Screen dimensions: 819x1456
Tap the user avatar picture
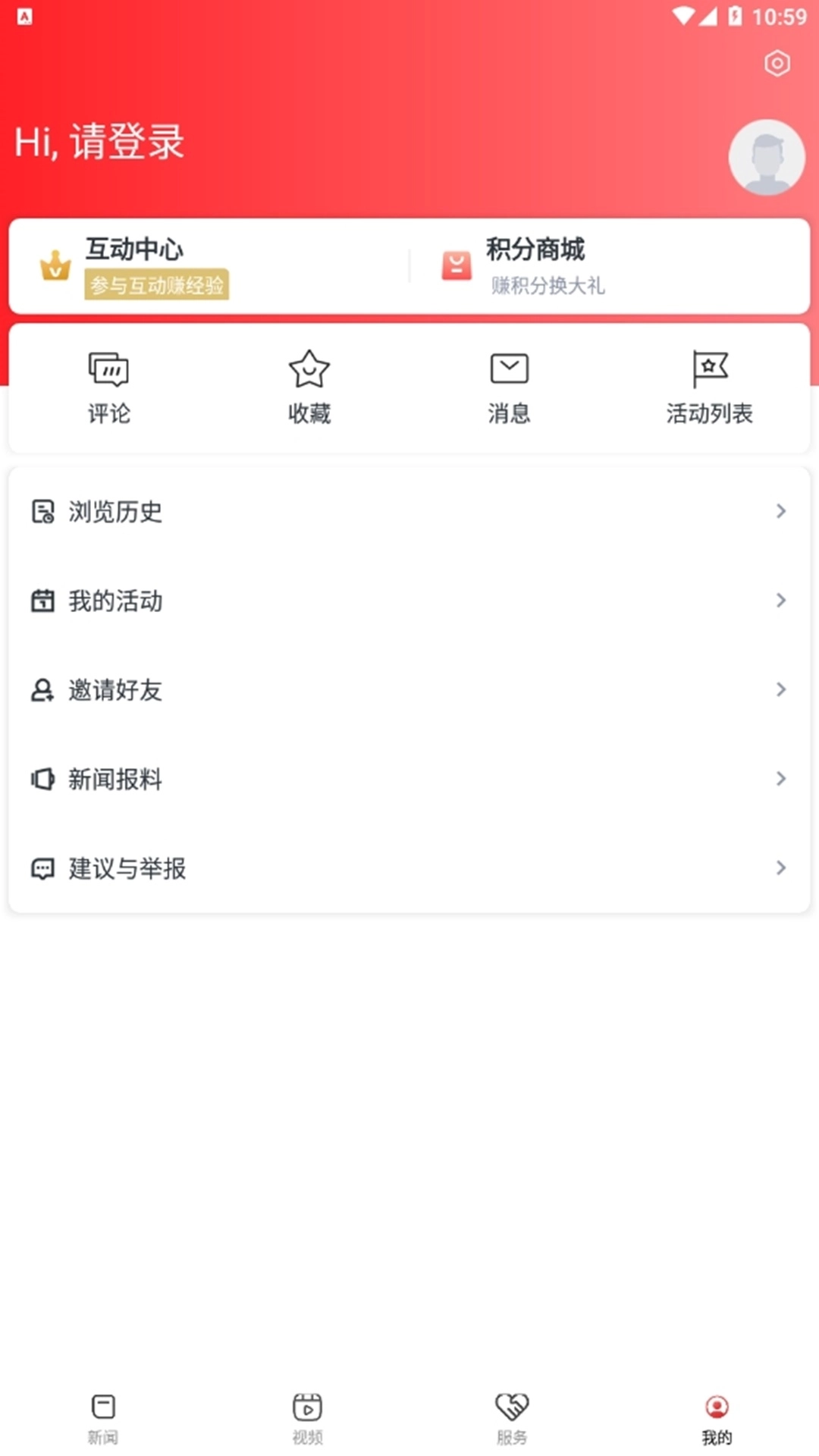point(767,157)
